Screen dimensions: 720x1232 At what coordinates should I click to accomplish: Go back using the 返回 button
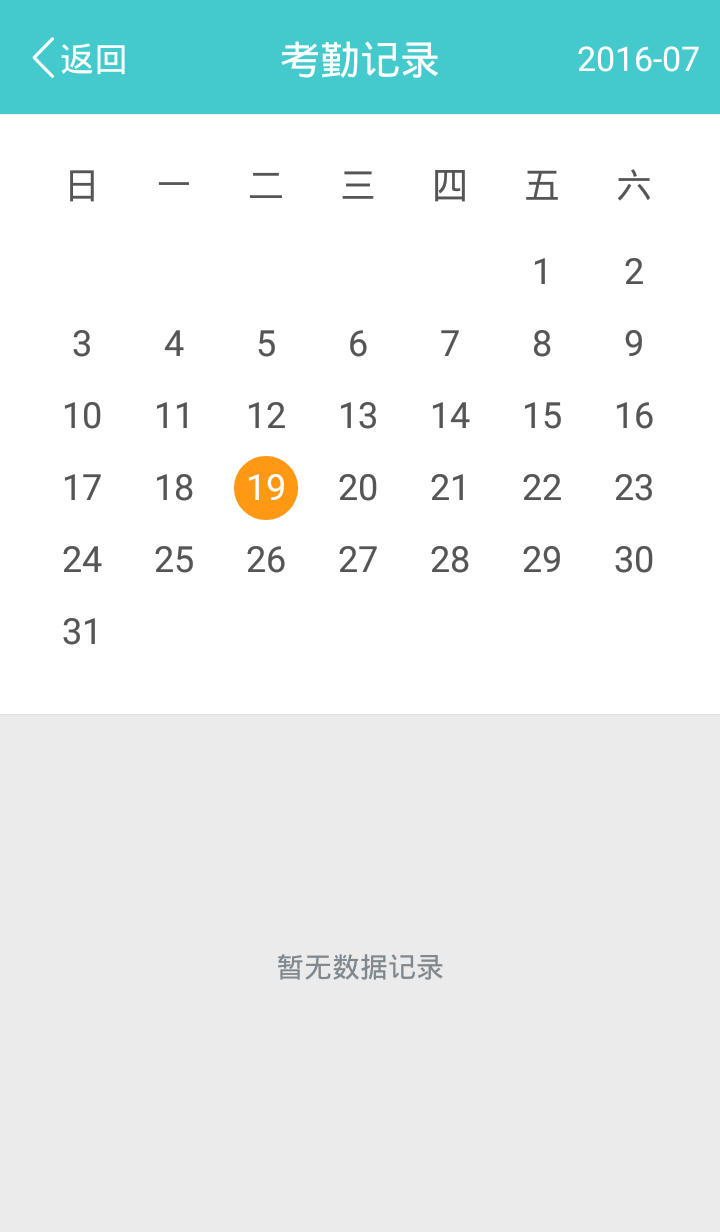(x=80, y=59)
